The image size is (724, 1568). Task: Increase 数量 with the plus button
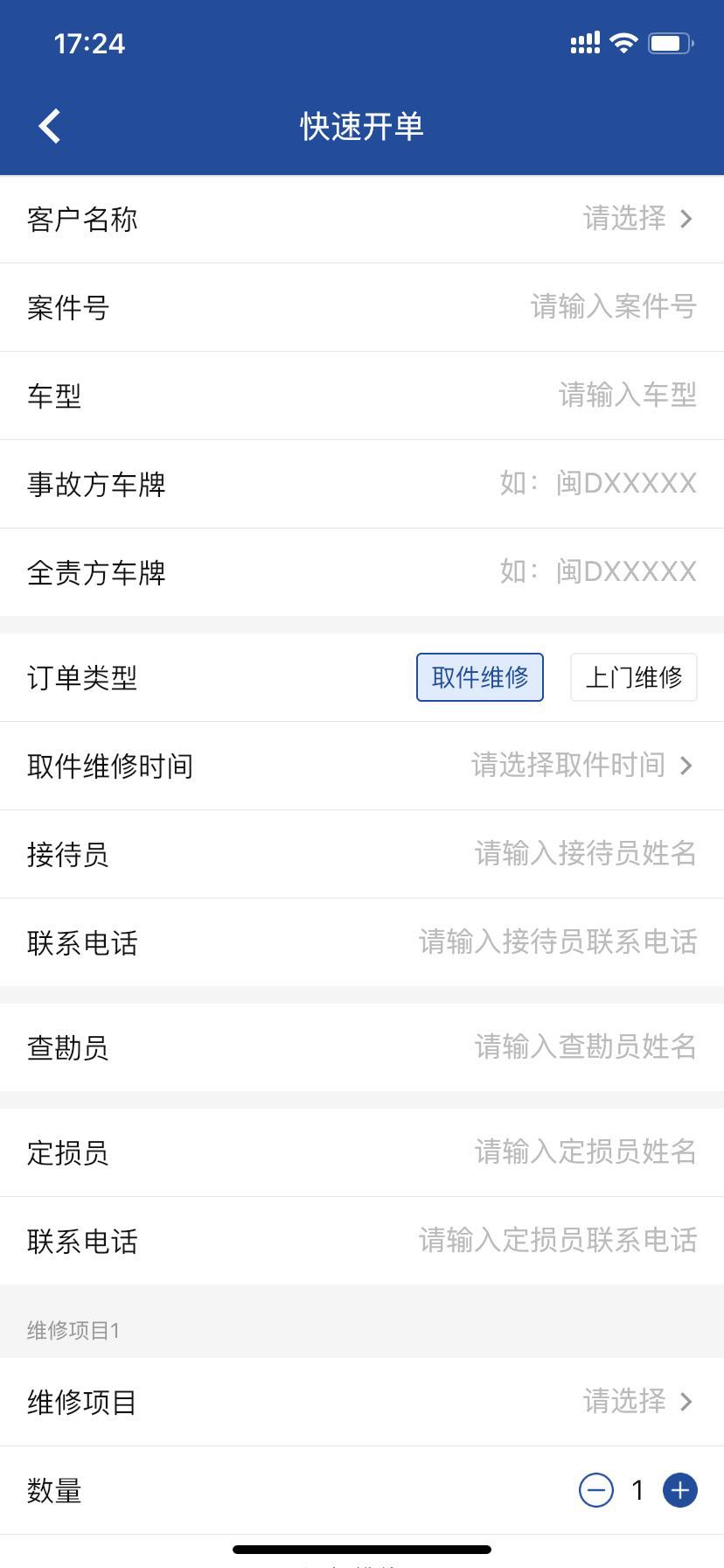(679, 1490)
